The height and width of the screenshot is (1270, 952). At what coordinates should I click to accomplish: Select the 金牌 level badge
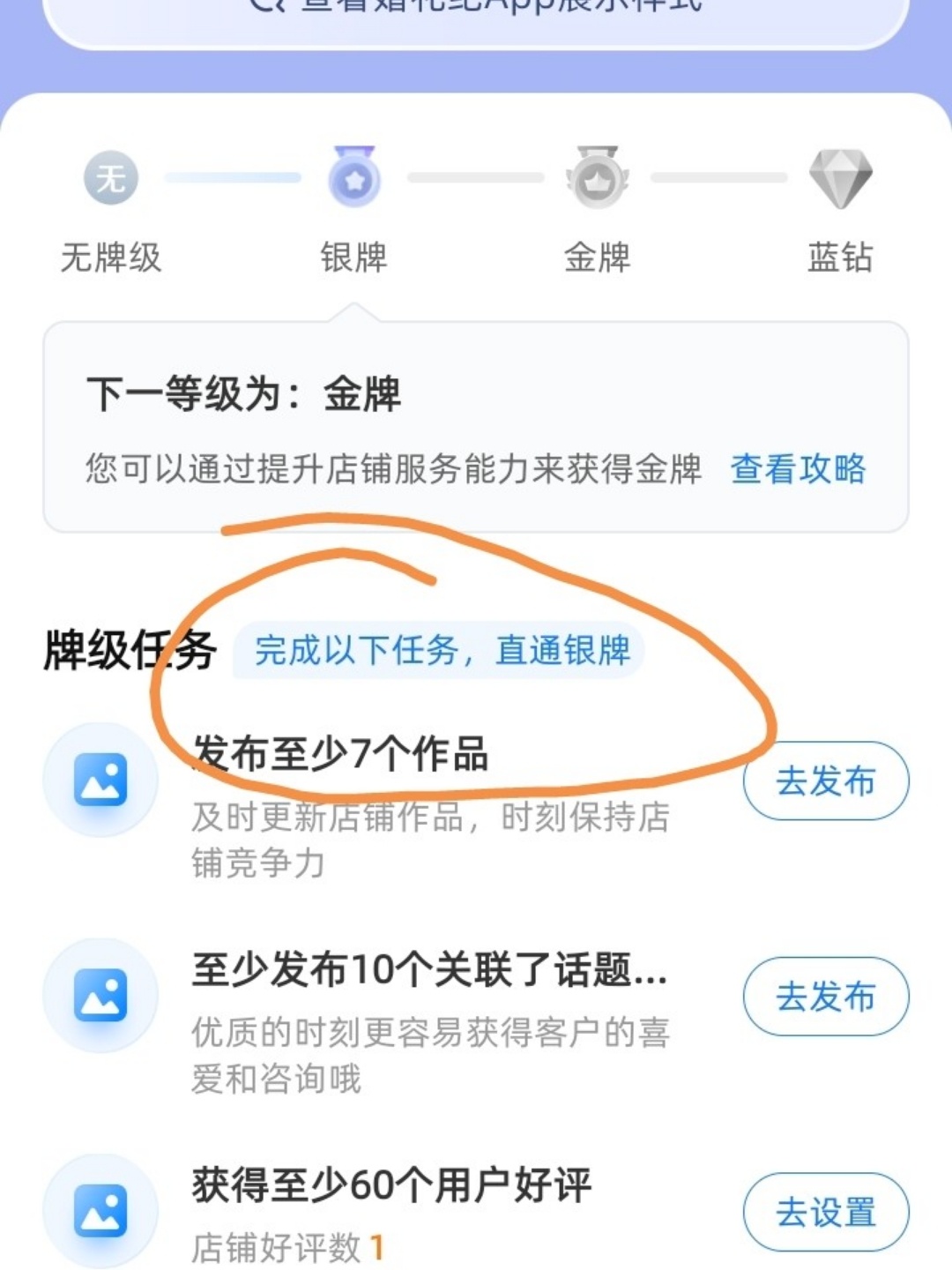click(597, 179)
